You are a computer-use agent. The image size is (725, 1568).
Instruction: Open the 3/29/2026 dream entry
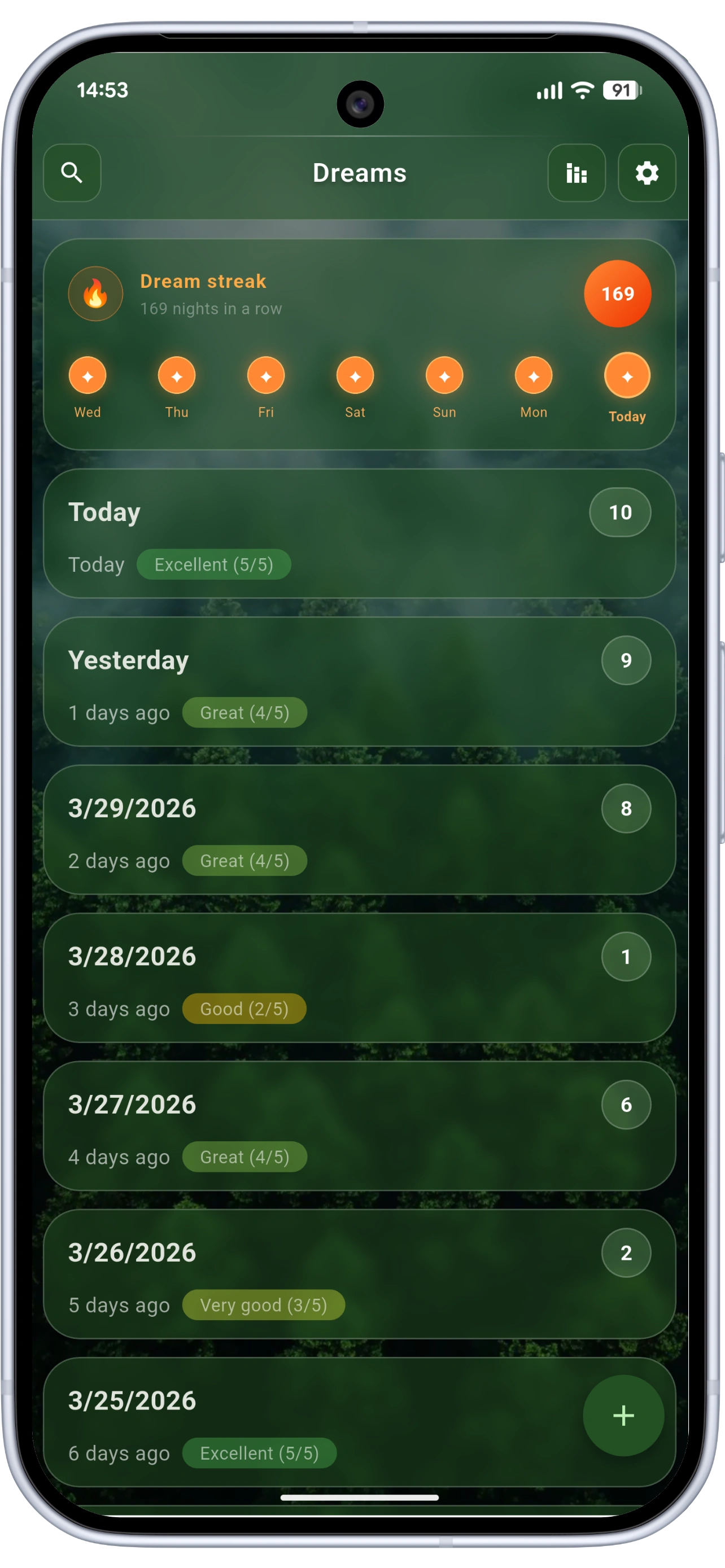[x=359, y=830]
